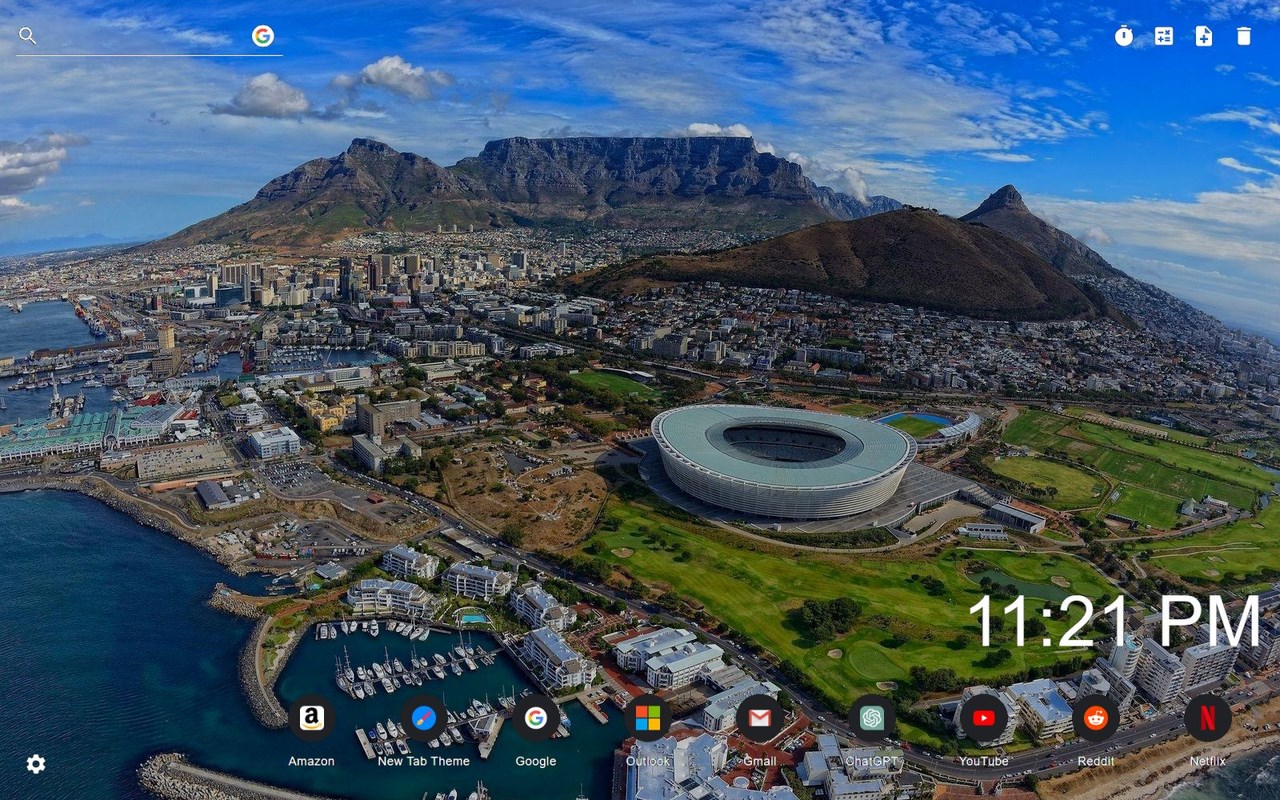The height and width of the screenshot is (800, 1280).
Task: Open the Amazon shortcut
Action: 312,718
